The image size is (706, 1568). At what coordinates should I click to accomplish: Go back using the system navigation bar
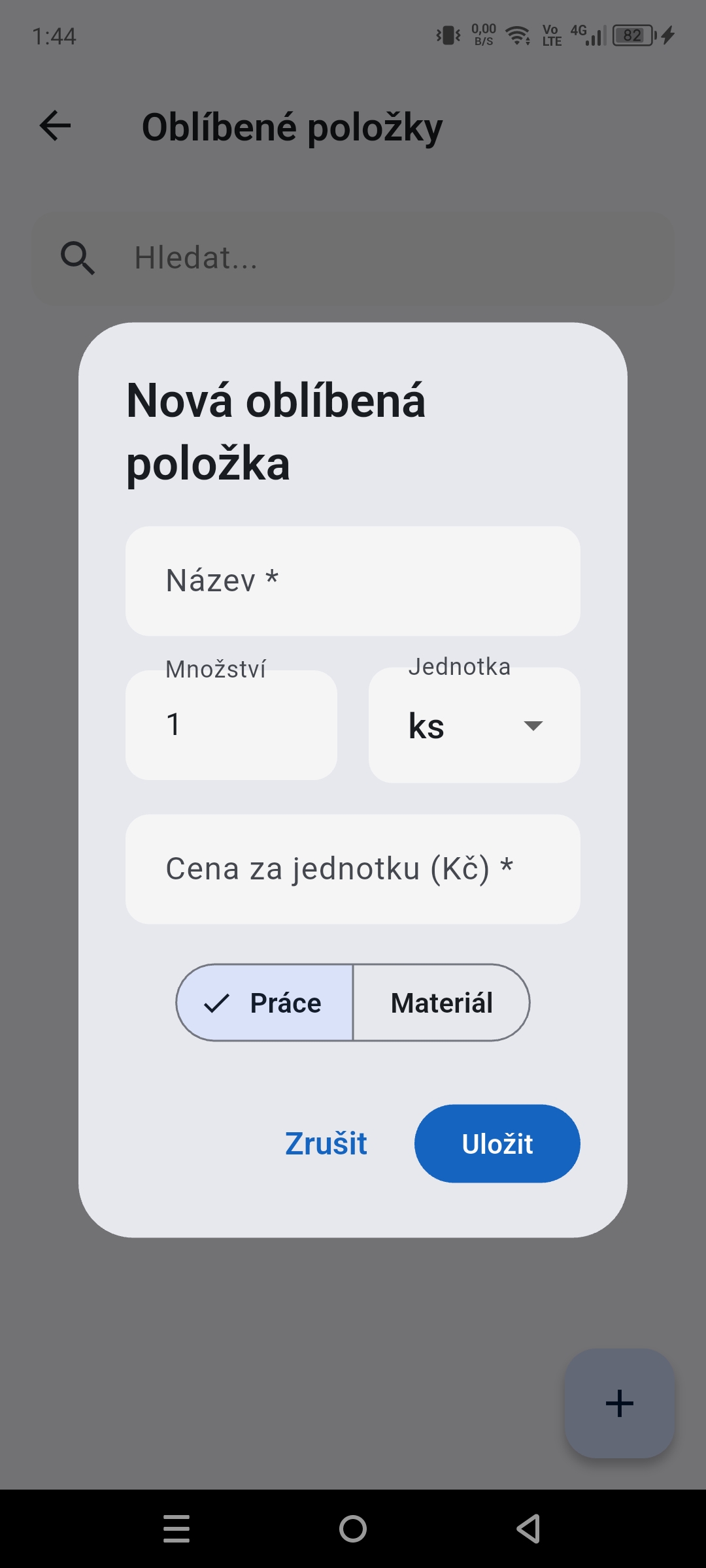coord(528,1529)
